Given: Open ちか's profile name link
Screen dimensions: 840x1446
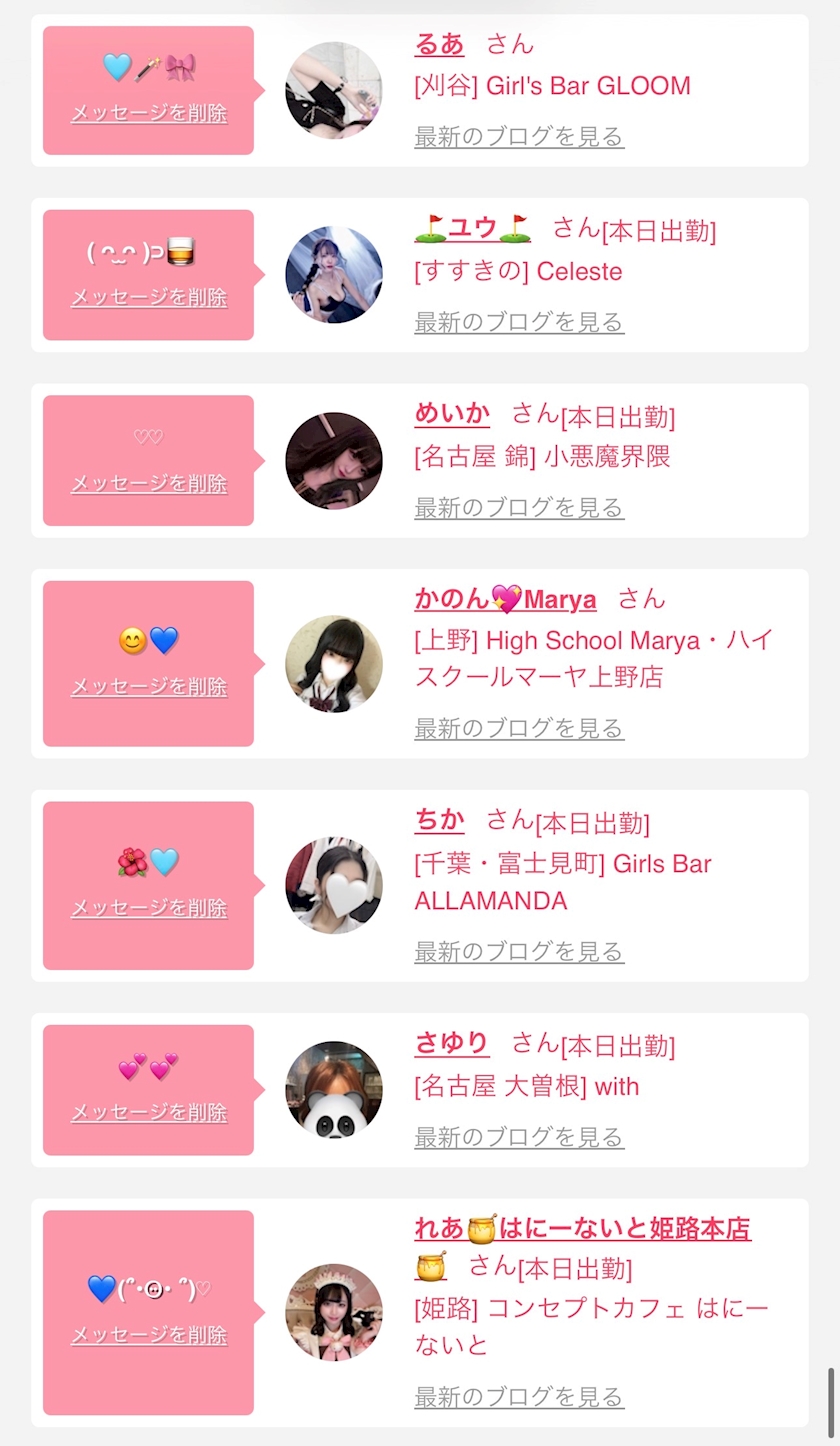Looking at the screenshot, I should (439, 821).
